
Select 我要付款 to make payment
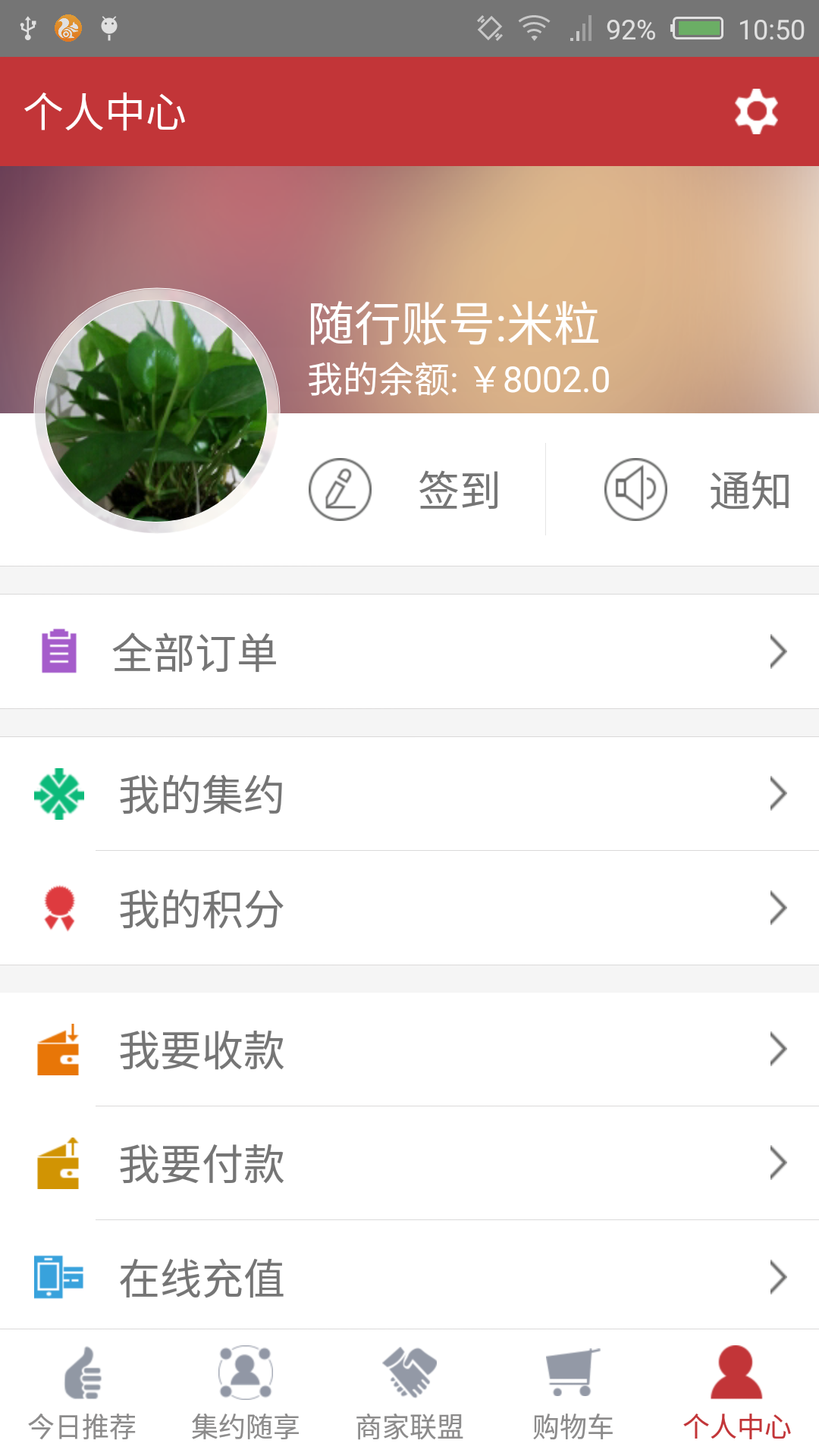[x=409, y=1163]
